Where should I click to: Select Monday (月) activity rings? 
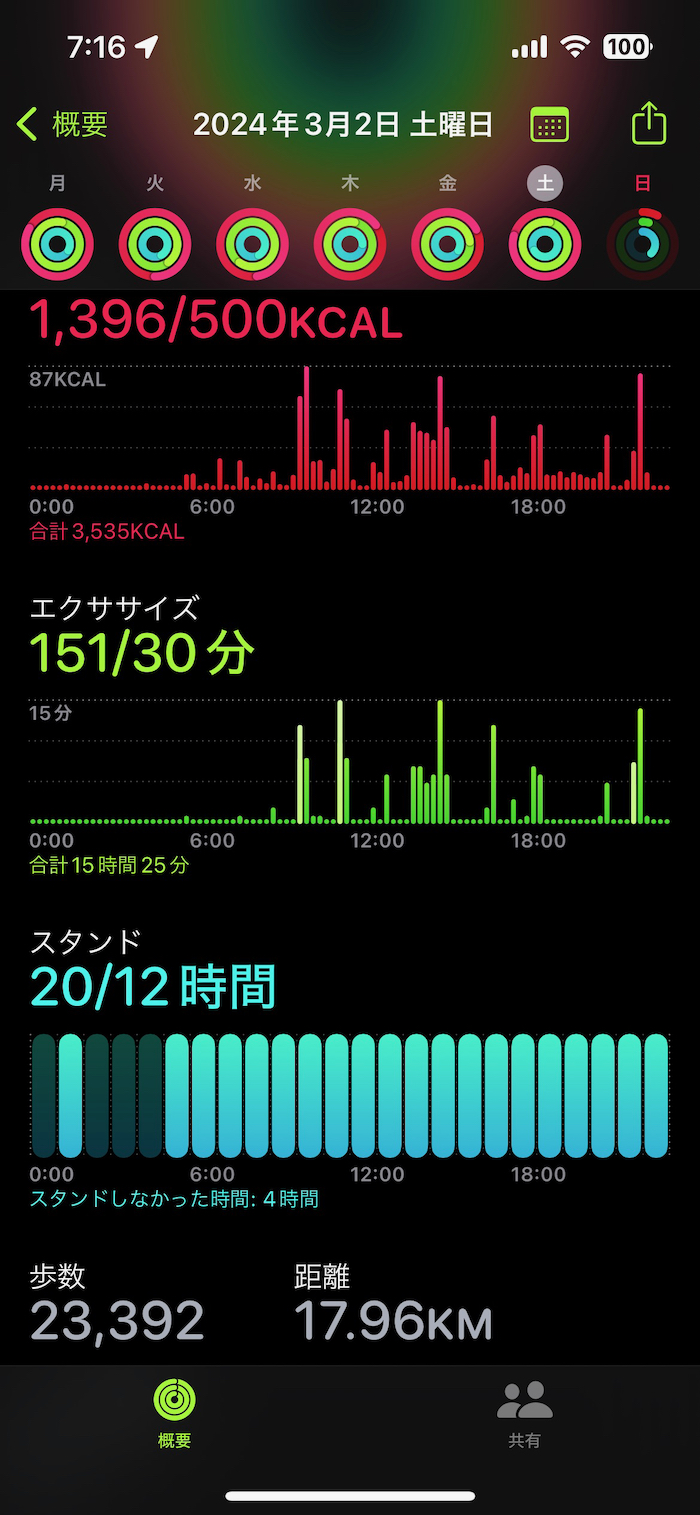tap(58, 244)
